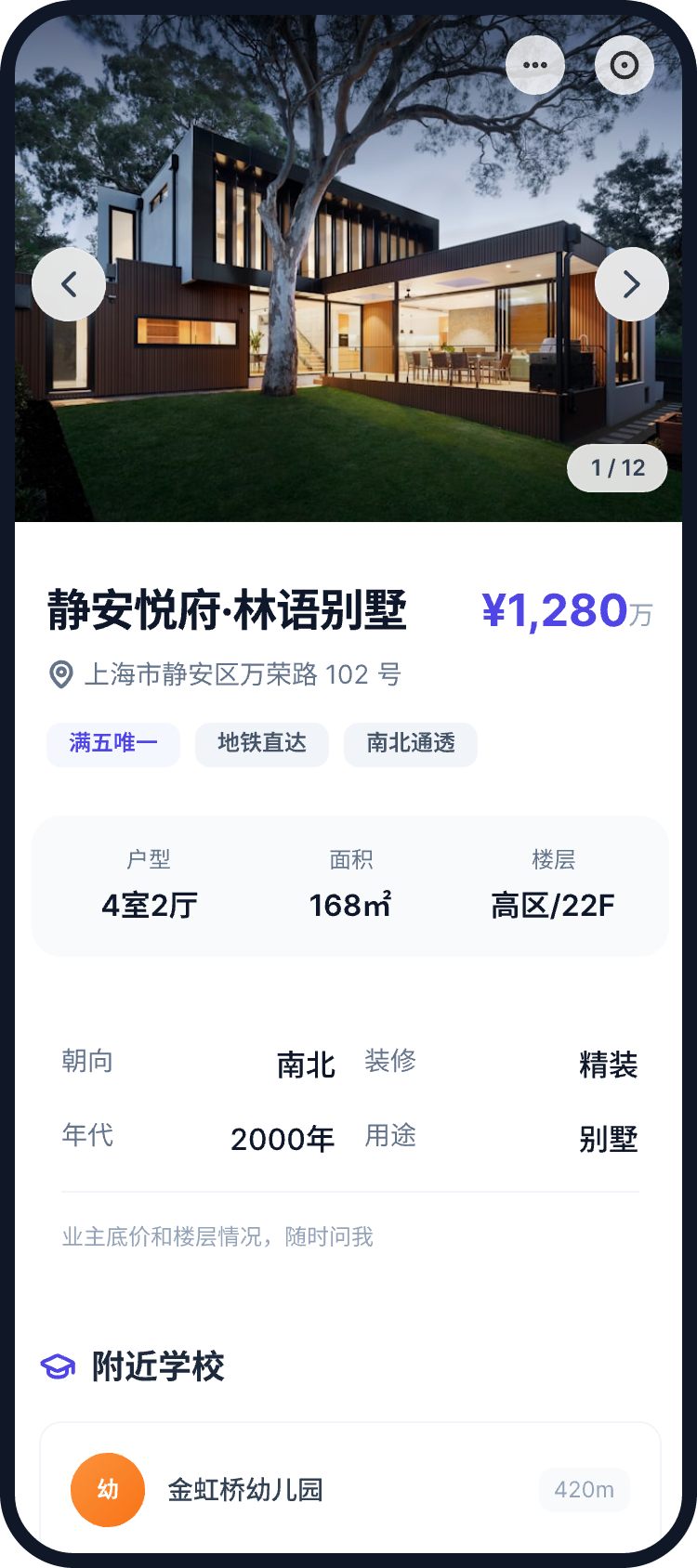Click the target locator icon top right

(x=624, y=65)
